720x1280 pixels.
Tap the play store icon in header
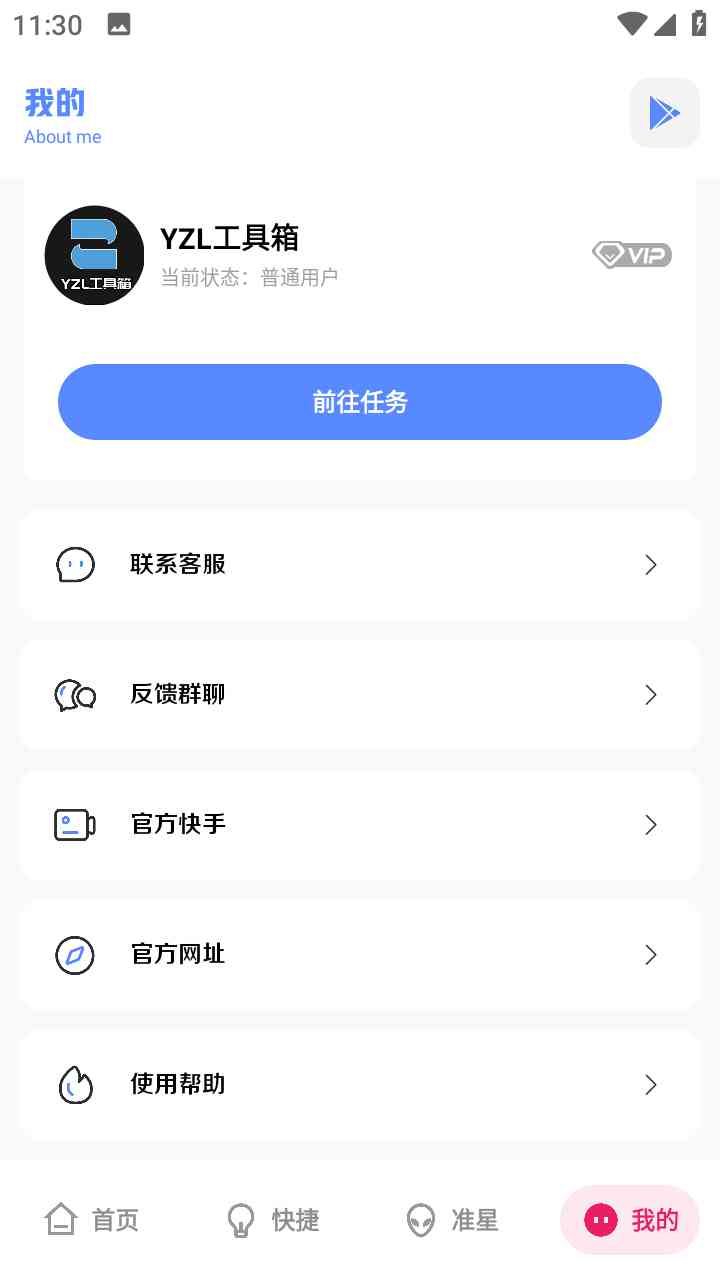click(x=664, y=113)
